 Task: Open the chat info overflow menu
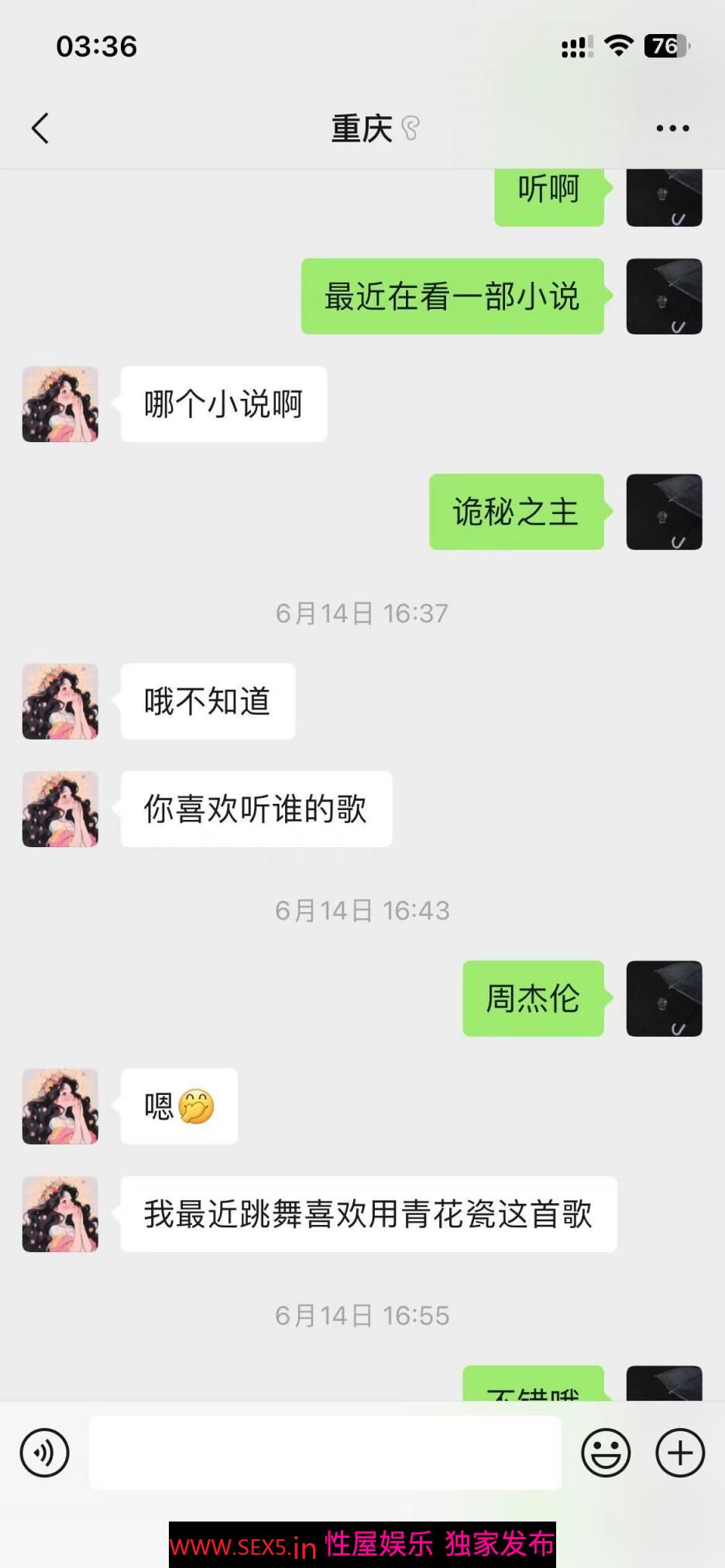[x=672, y=129]
